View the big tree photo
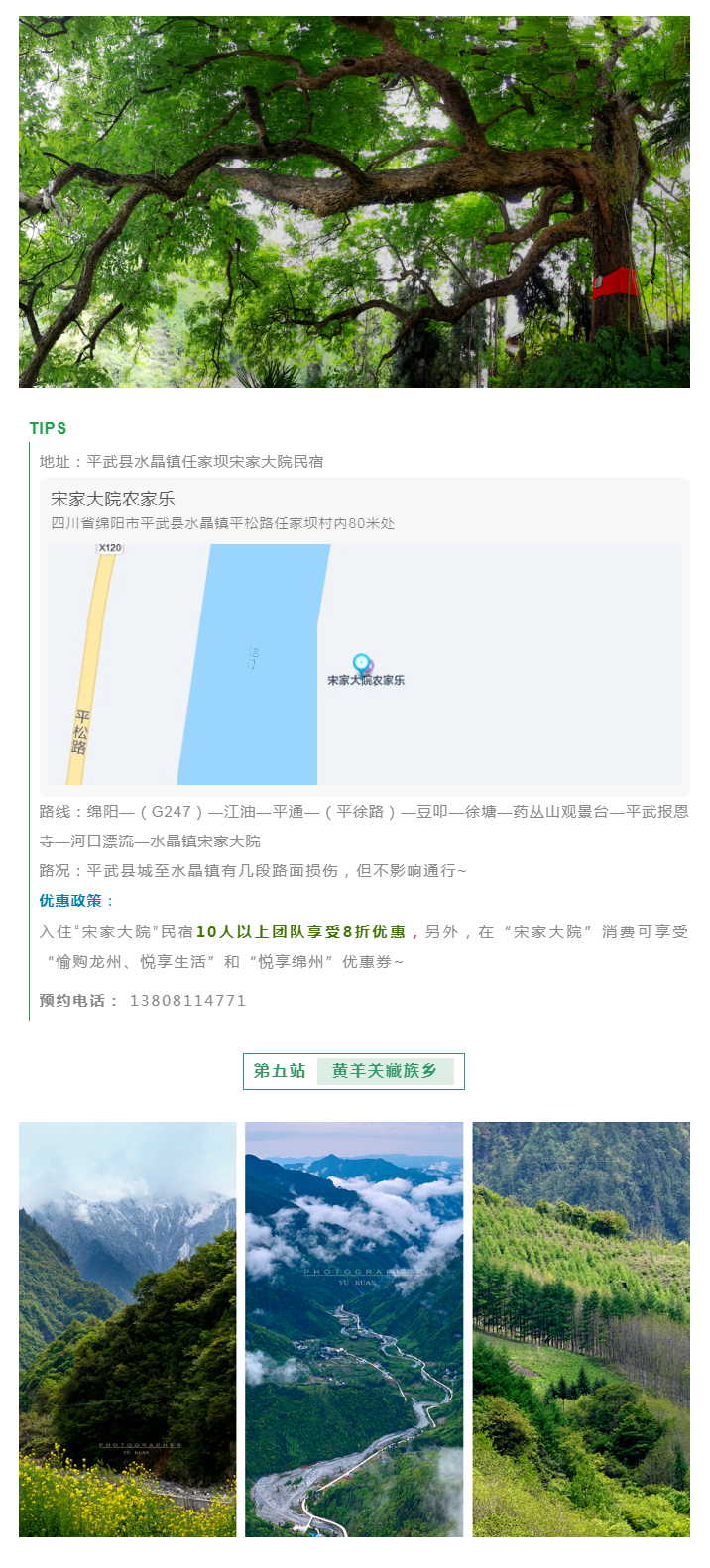Viewport: 710px width, 1568px height. [354, 201]
